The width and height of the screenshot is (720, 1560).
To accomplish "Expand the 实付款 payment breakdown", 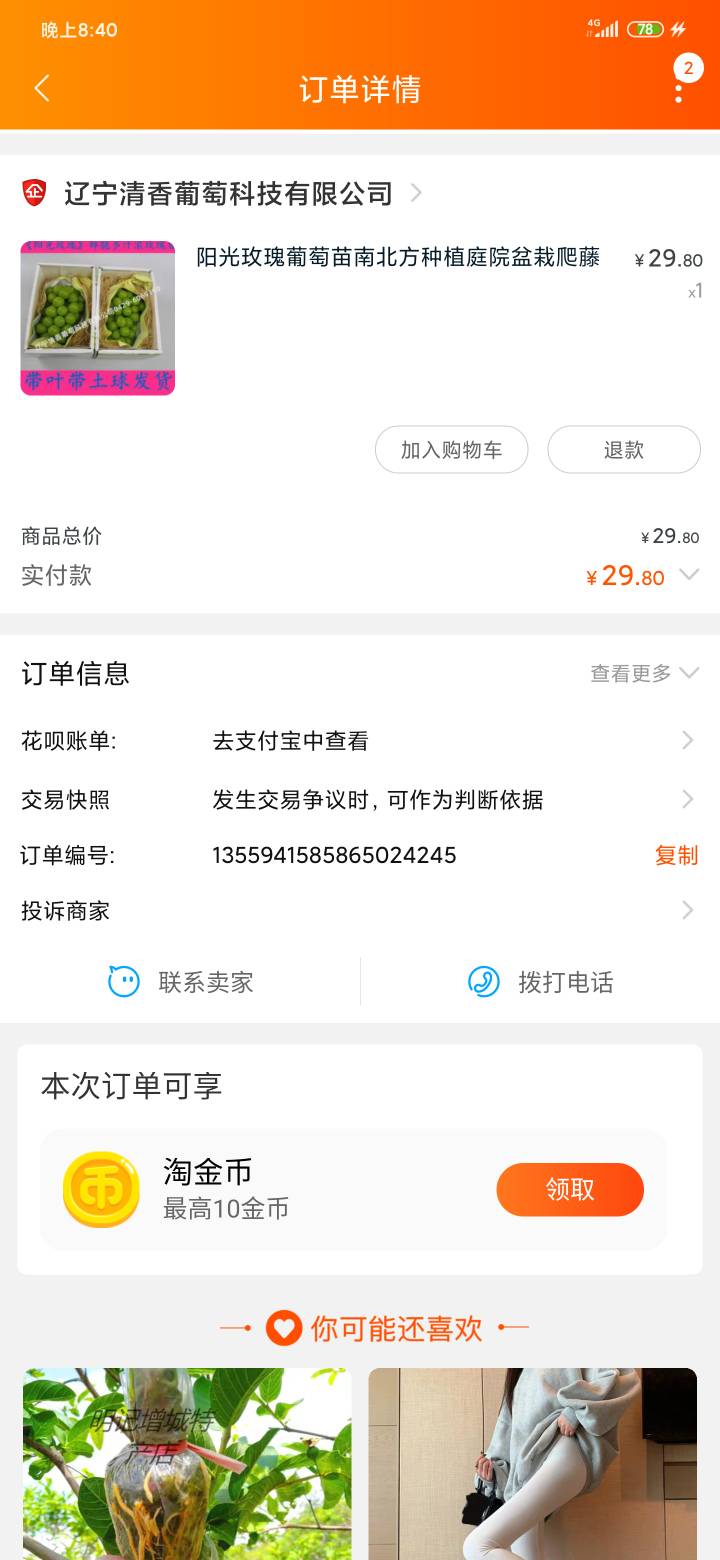I will 688,575.
